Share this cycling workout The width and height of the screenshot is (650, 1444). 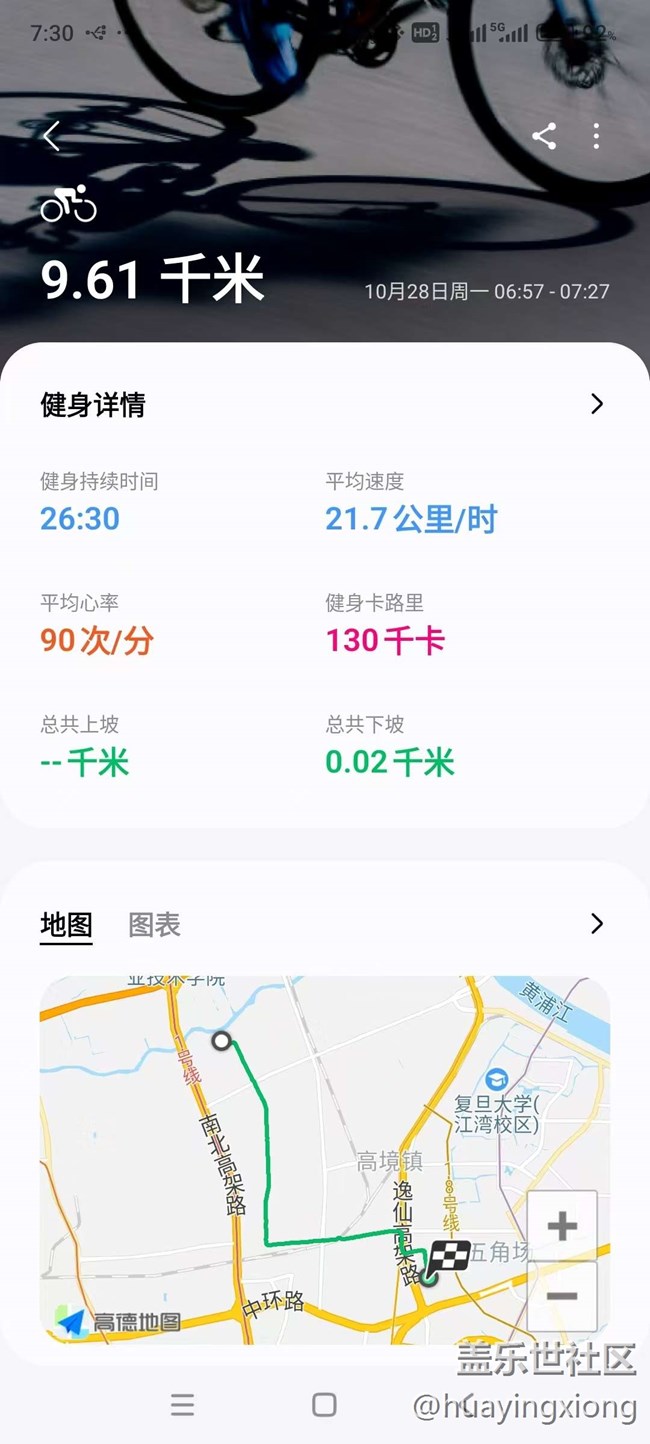click(x=544, y=136)
